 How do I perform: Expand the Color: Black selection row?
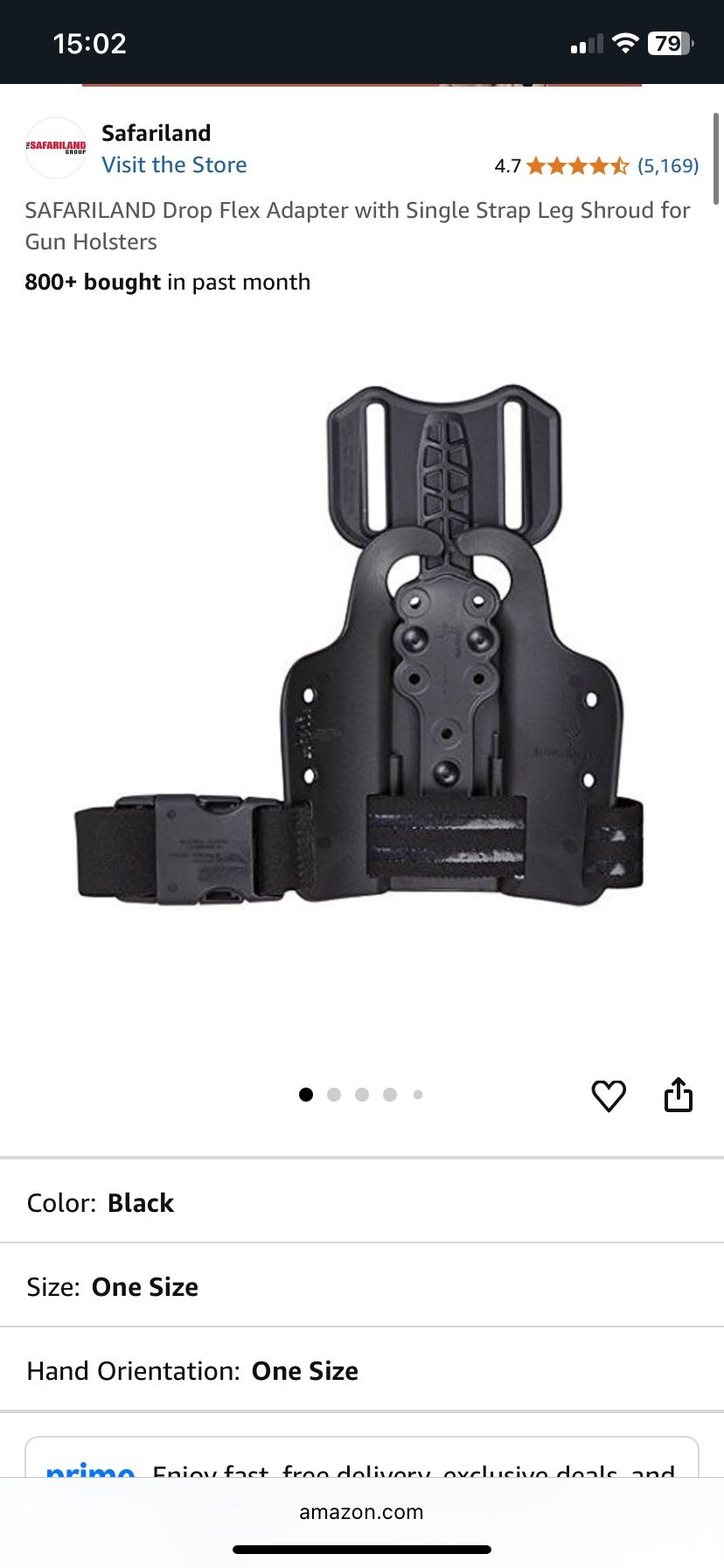pyautogui.click(x=362, y=1200)
